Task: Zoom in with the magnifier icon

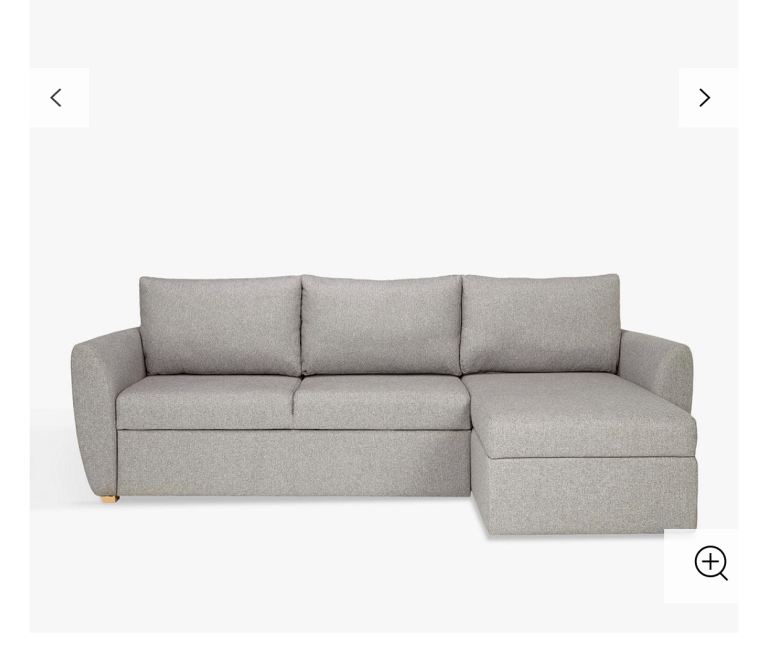Action: (710, 564)
